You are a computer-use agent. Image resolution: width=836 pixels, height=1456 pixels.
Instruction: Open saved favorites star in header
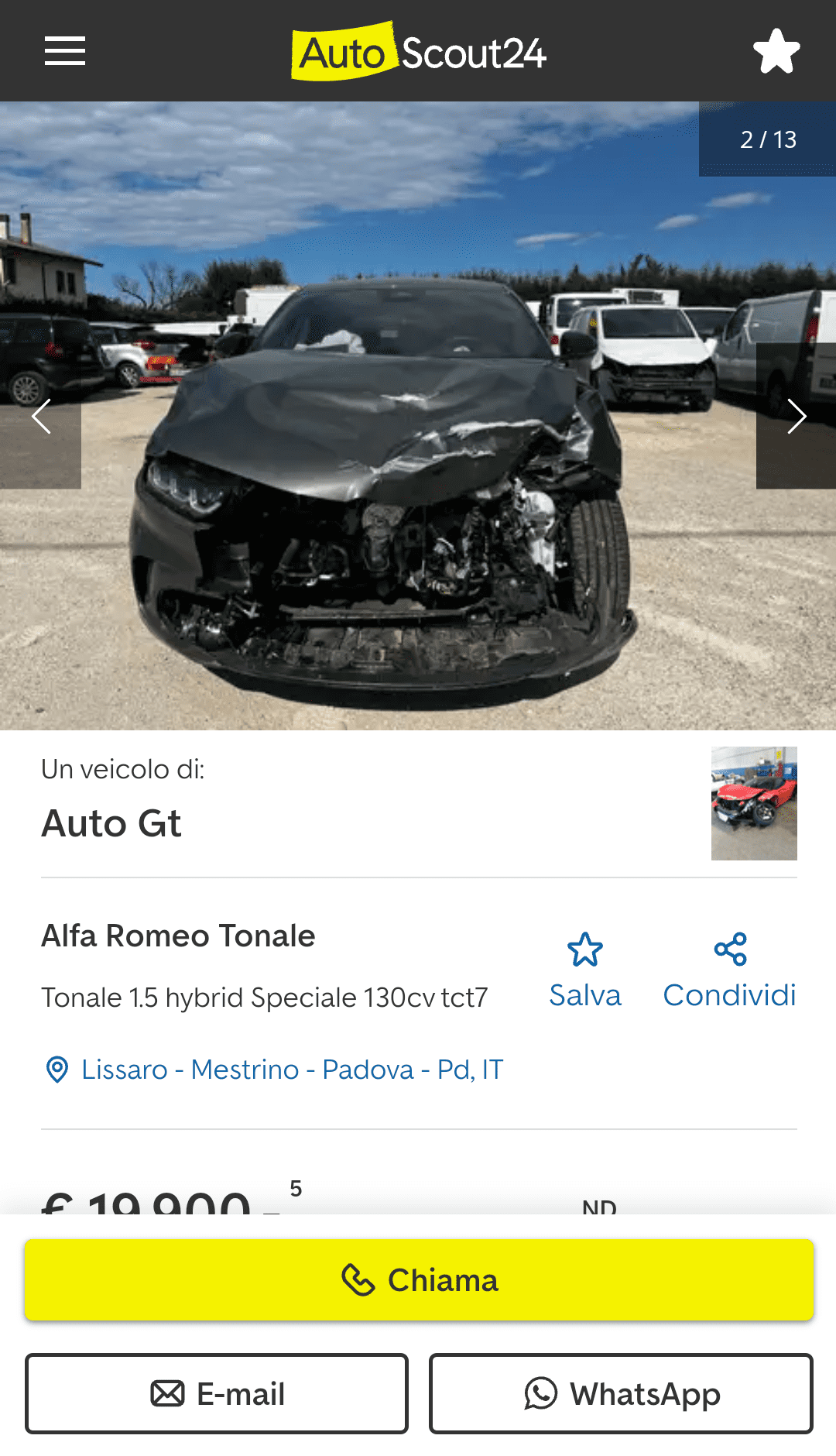pyautogui.click(x=776, y=52)
